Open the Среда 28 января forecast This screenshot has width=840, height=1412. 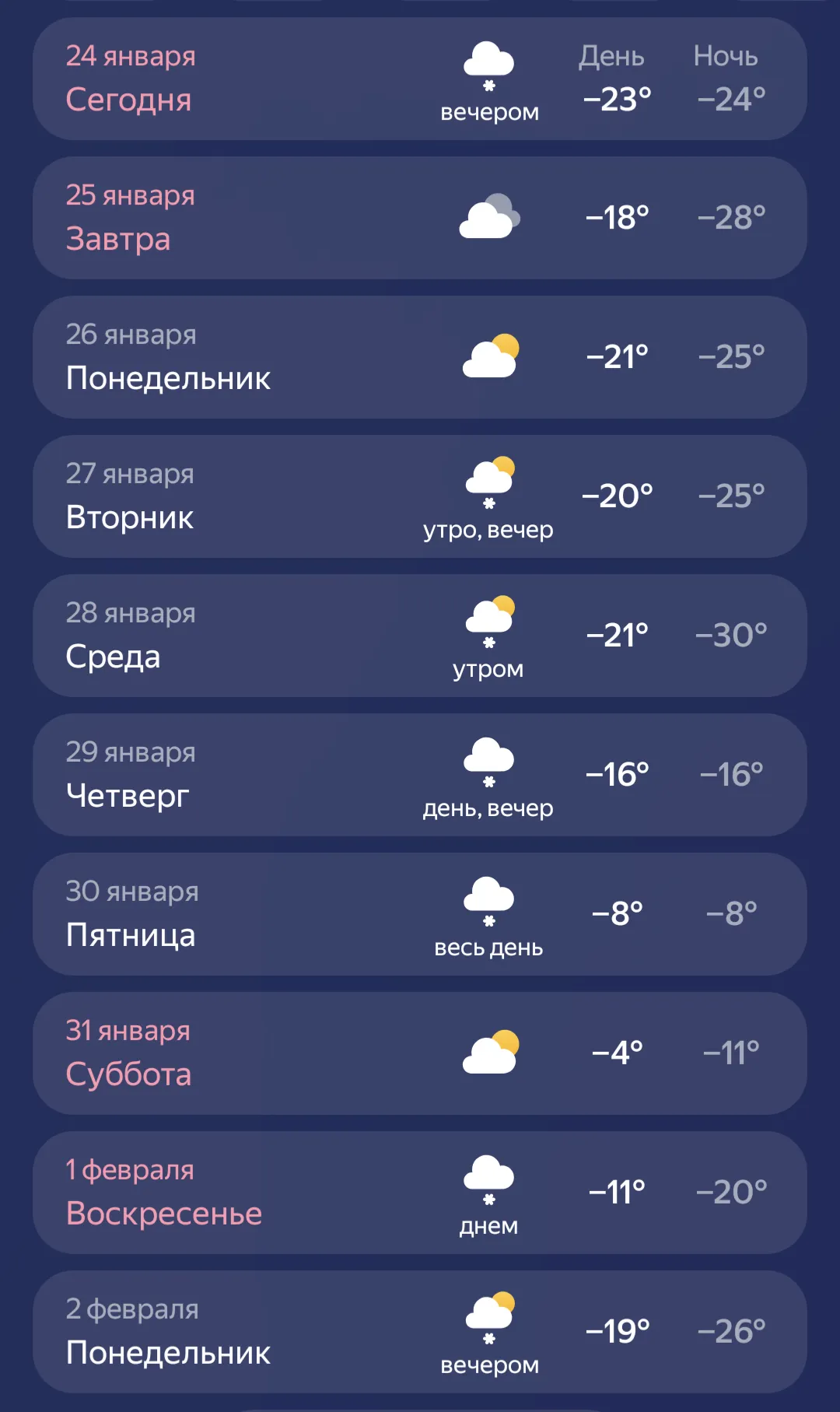(420, 636)
